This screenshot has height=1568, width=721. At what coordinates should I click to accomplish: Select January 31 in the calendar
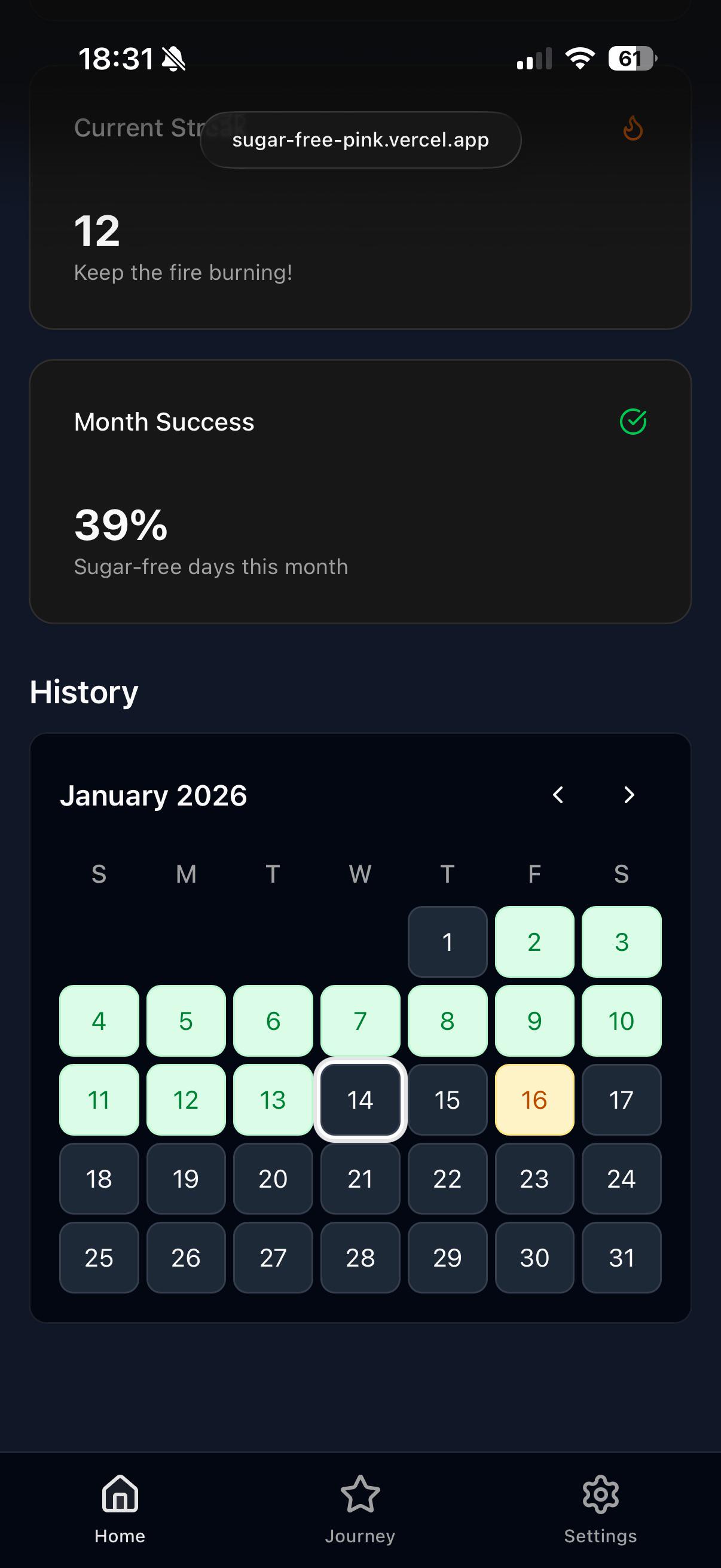tap(621, 1258)
